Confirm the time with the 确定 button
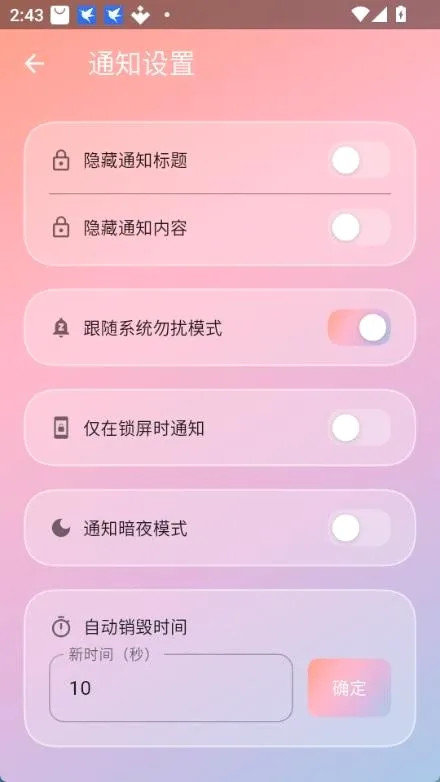440x782 pixels. 349,688
